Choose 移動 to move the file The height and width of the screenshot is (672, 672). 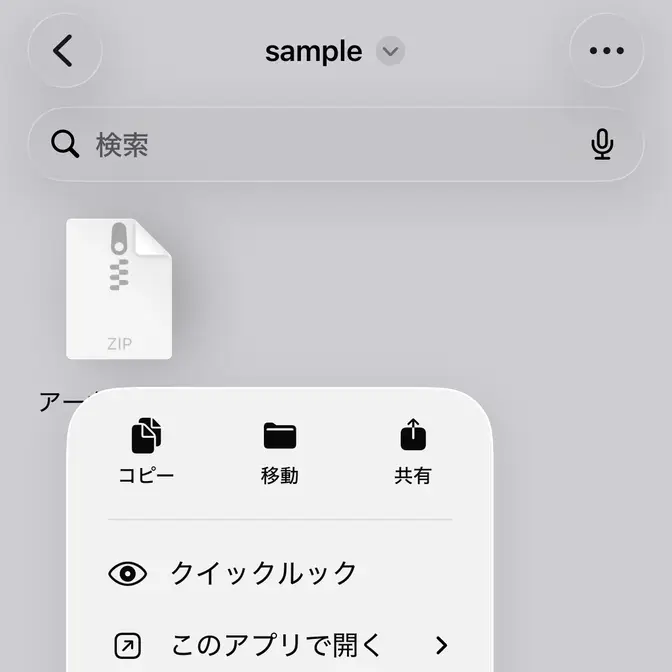click(280, 451)
